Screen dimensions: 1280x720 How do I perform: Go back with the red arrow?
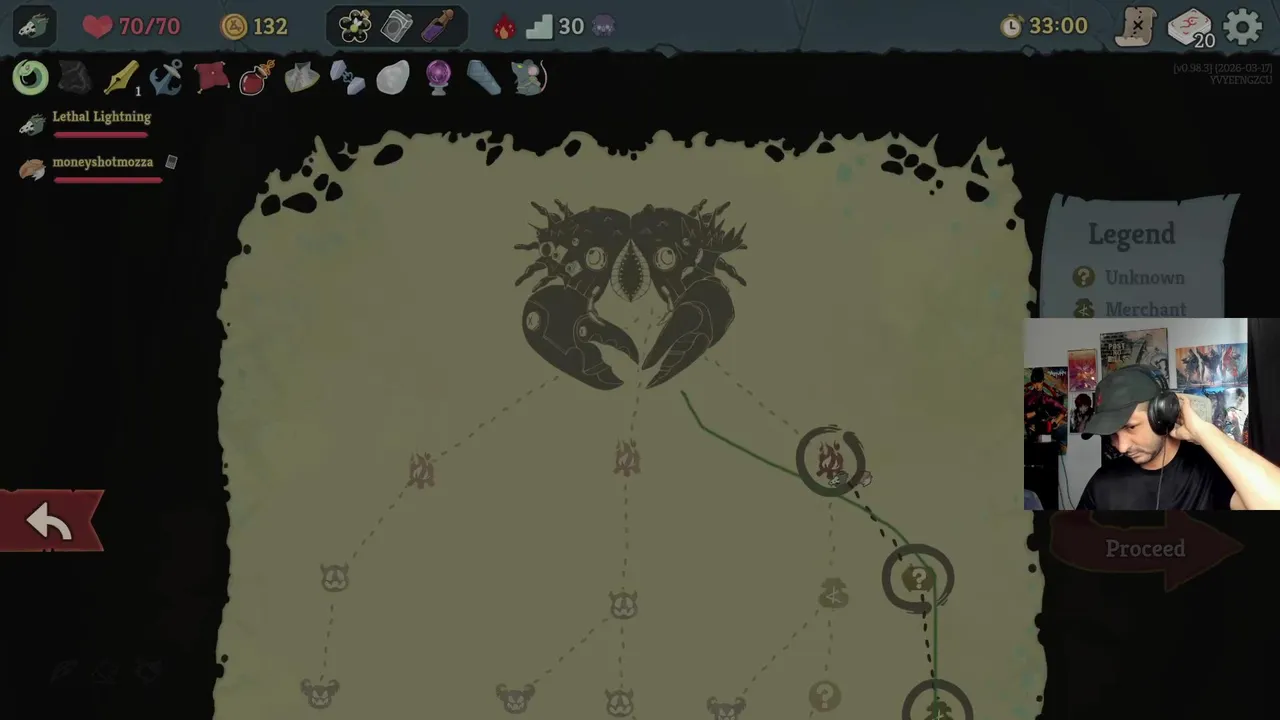point(51,521)
